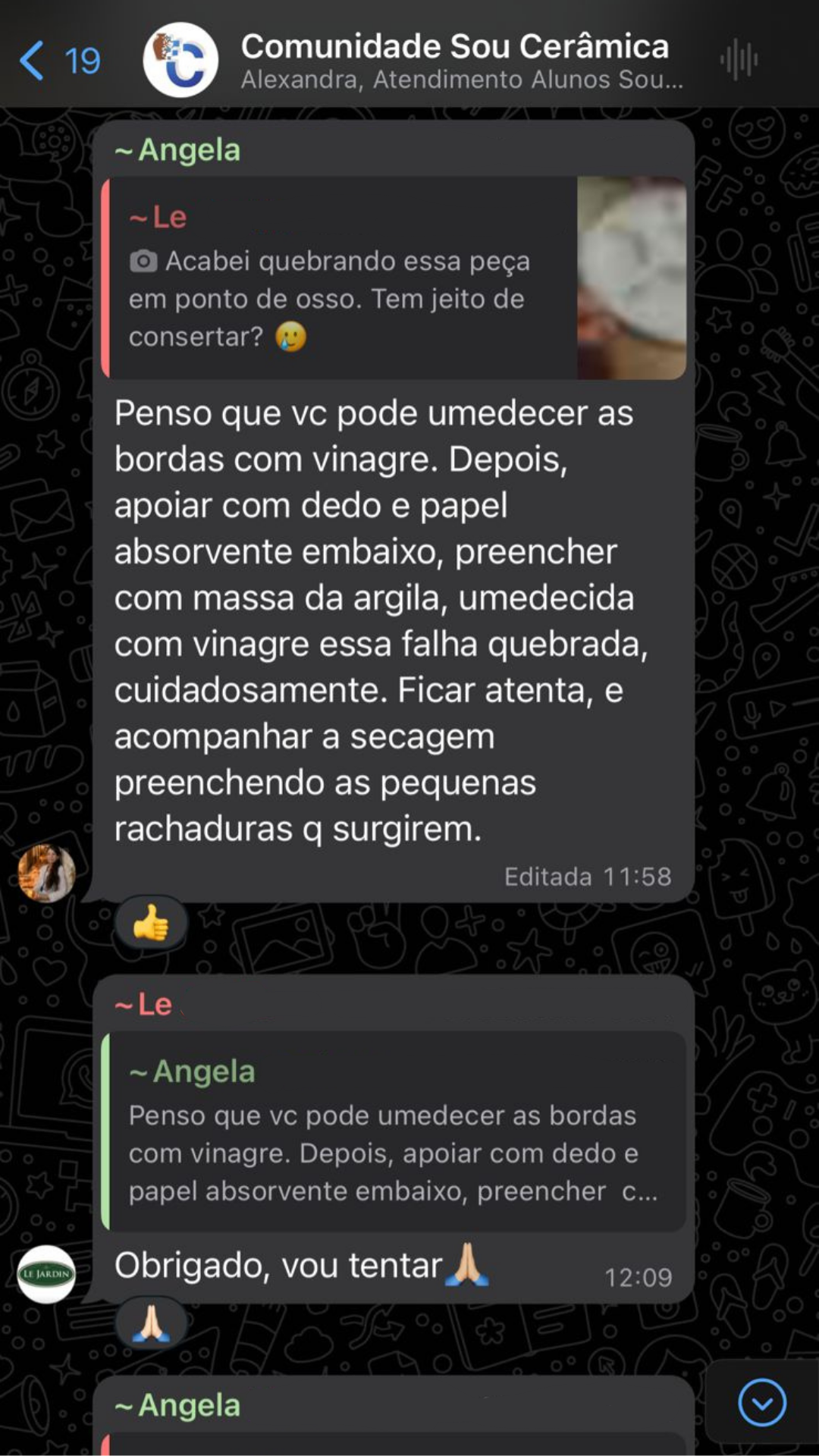The height and width of the screenshot is (1456, 819).
Task: Open Comunidade Sou Cerâmica group info
Action: pyautogui.click(x=455, y=61)
